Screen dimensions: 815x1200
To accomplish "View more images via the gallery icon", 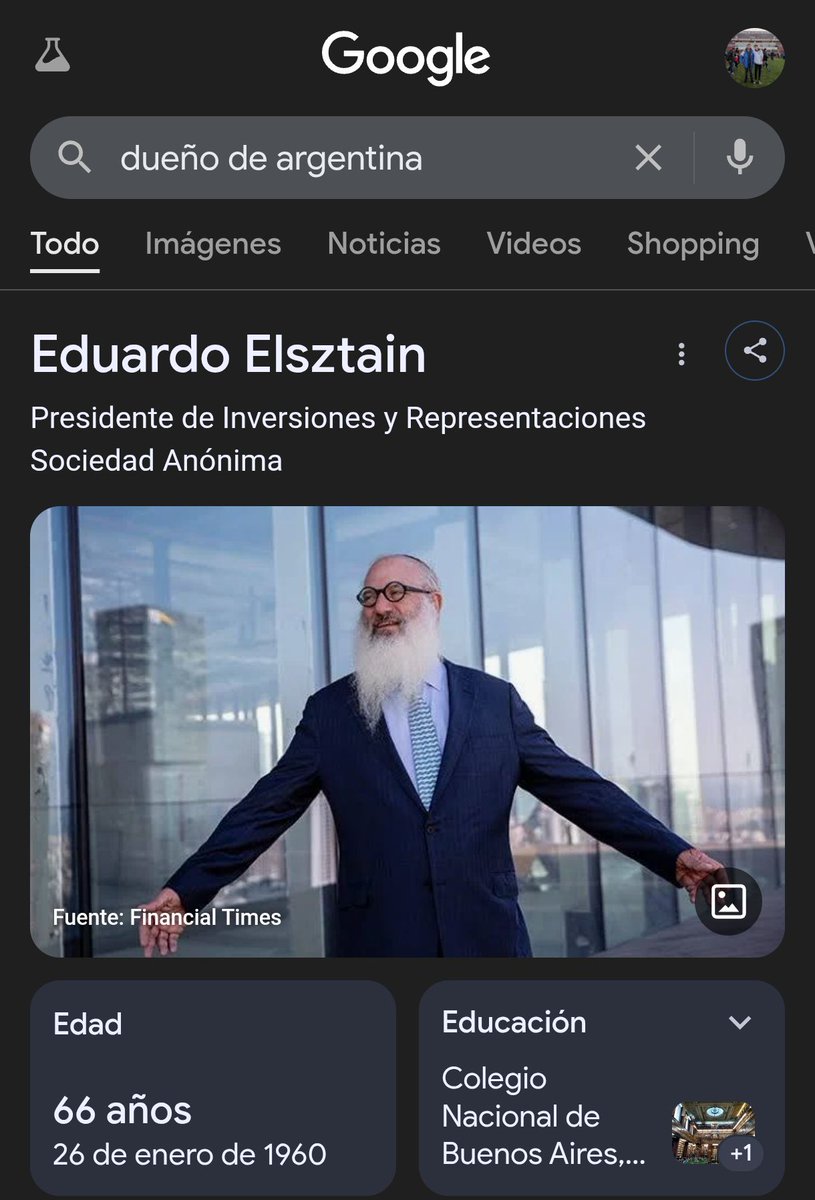I will click(x=728, y=902).
